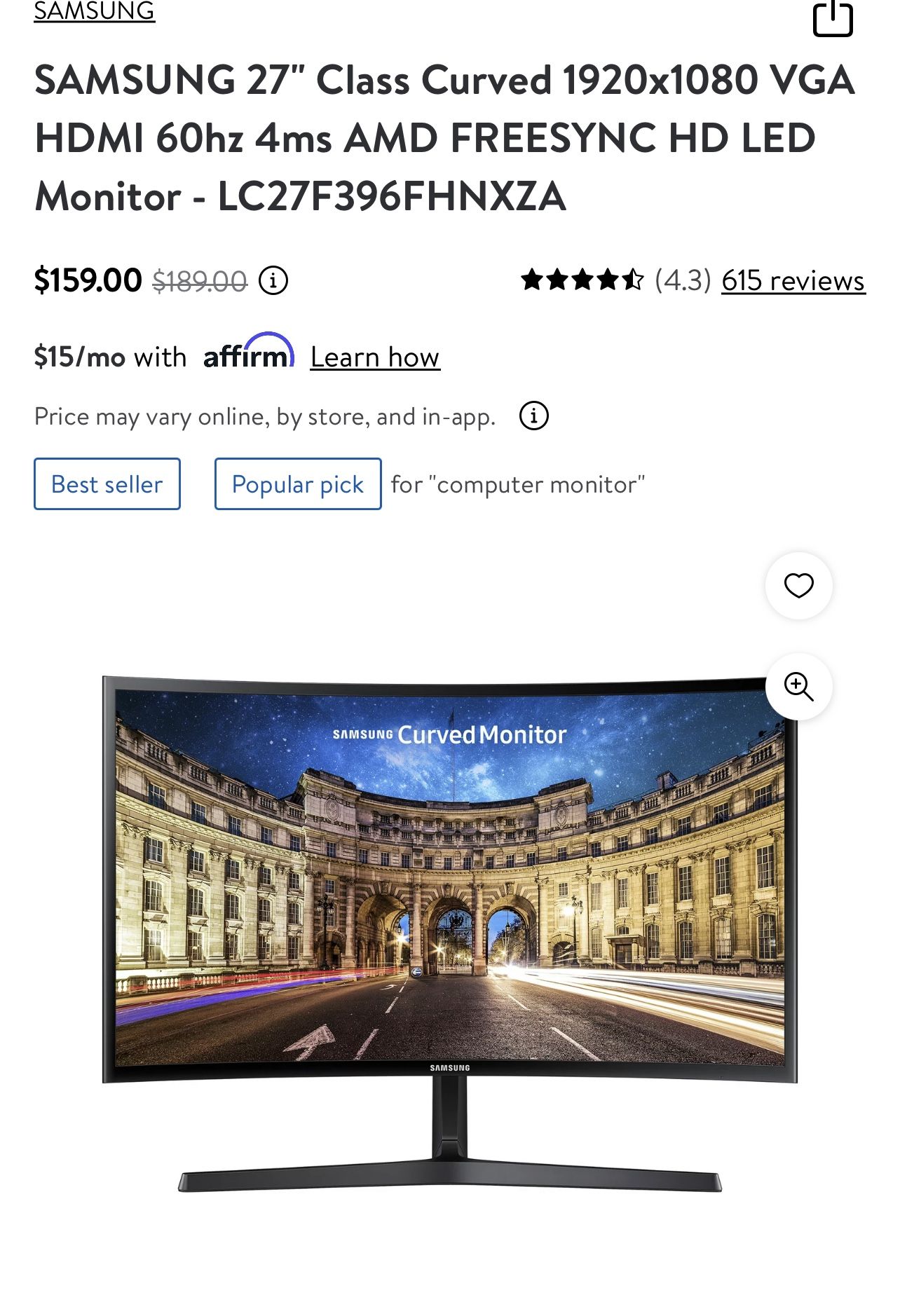Zoom into the product image
This screenshot has height=1316, width=900.
(798, 687)
